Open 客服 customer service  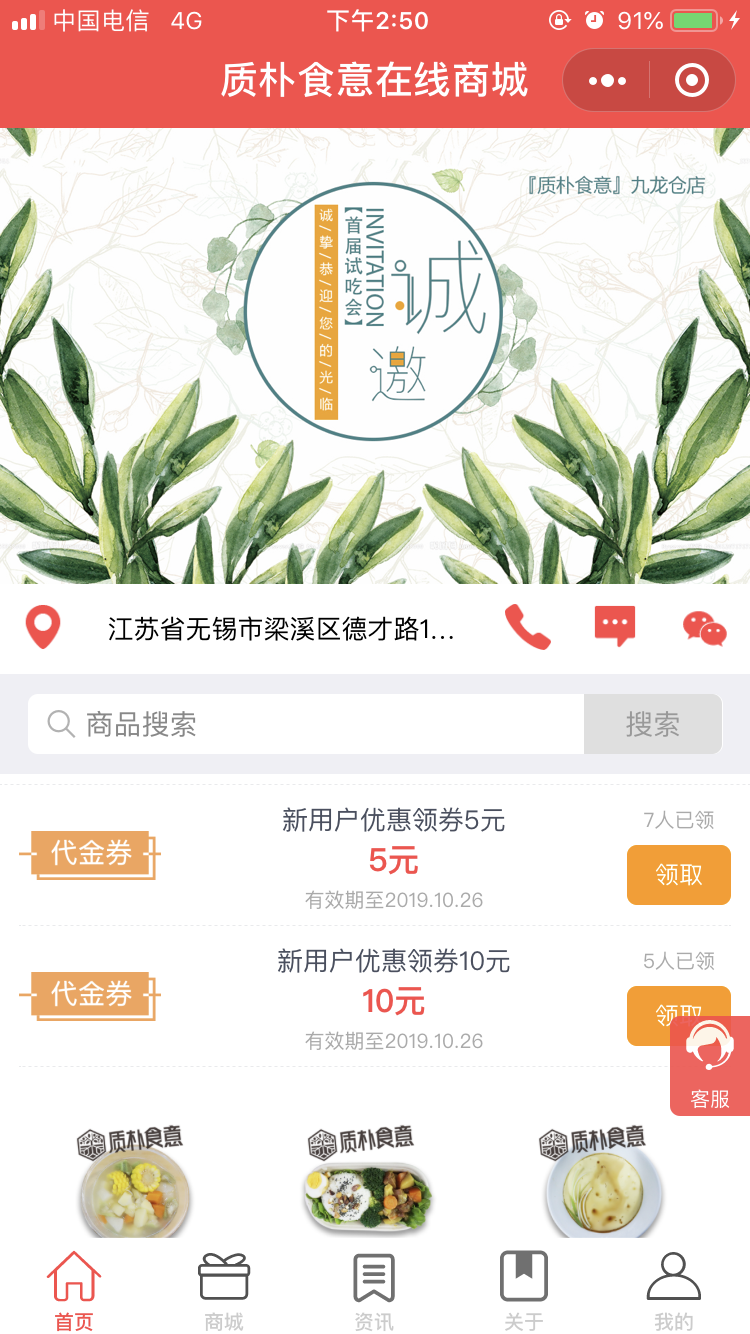tap(709, 1066)
